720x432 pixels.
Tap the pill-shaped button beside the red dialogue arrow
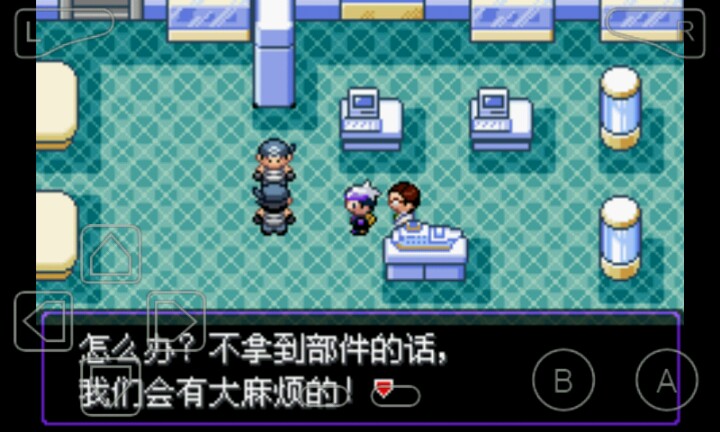[397, 395]
